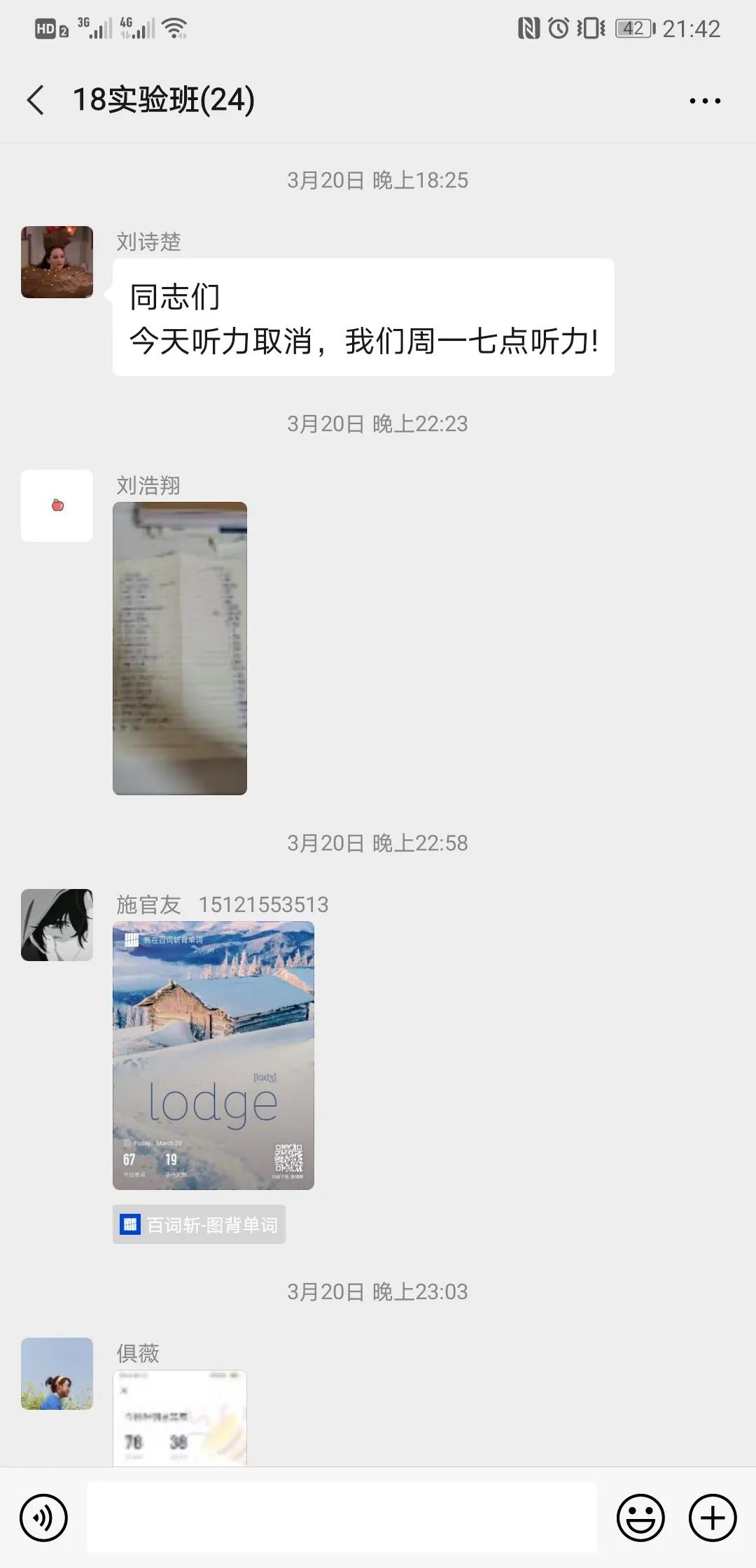Open the 百词斩-图背单词 source link
The width and height of the screenshot is (756, 1568).
click(199, 1224)
